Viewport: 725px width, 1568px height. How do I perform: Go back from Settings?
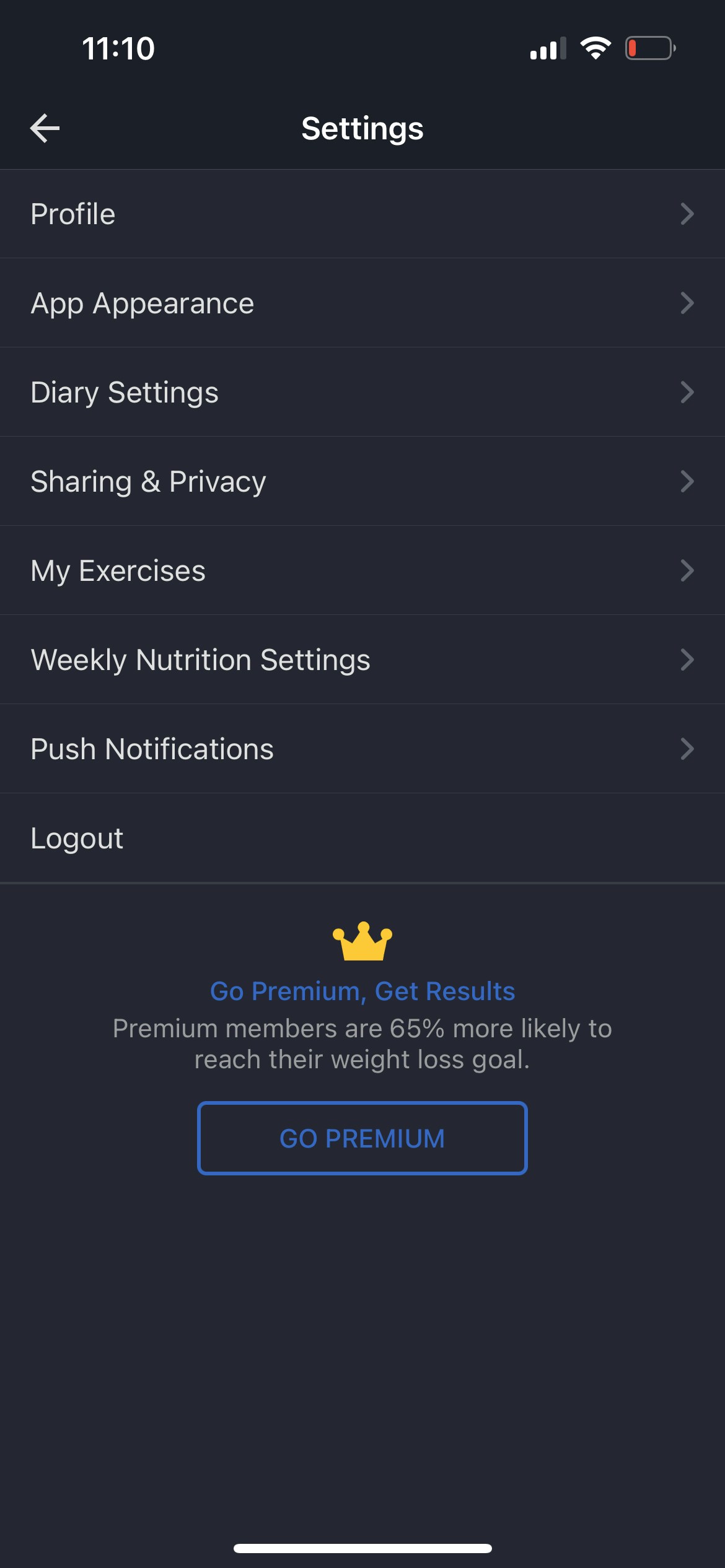coord(45,128)
